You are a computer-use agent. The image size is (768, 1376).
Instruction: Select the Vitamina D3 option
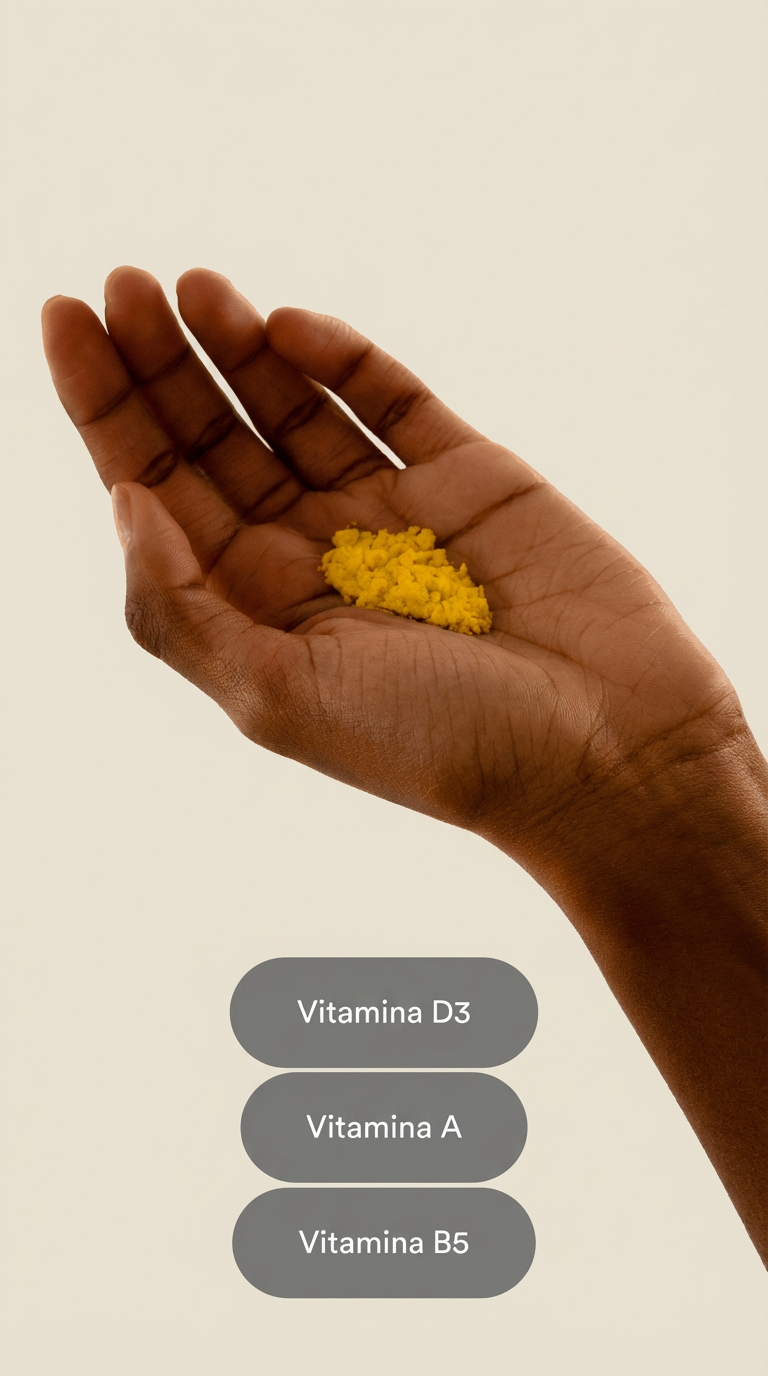[x=384, y=1012]
